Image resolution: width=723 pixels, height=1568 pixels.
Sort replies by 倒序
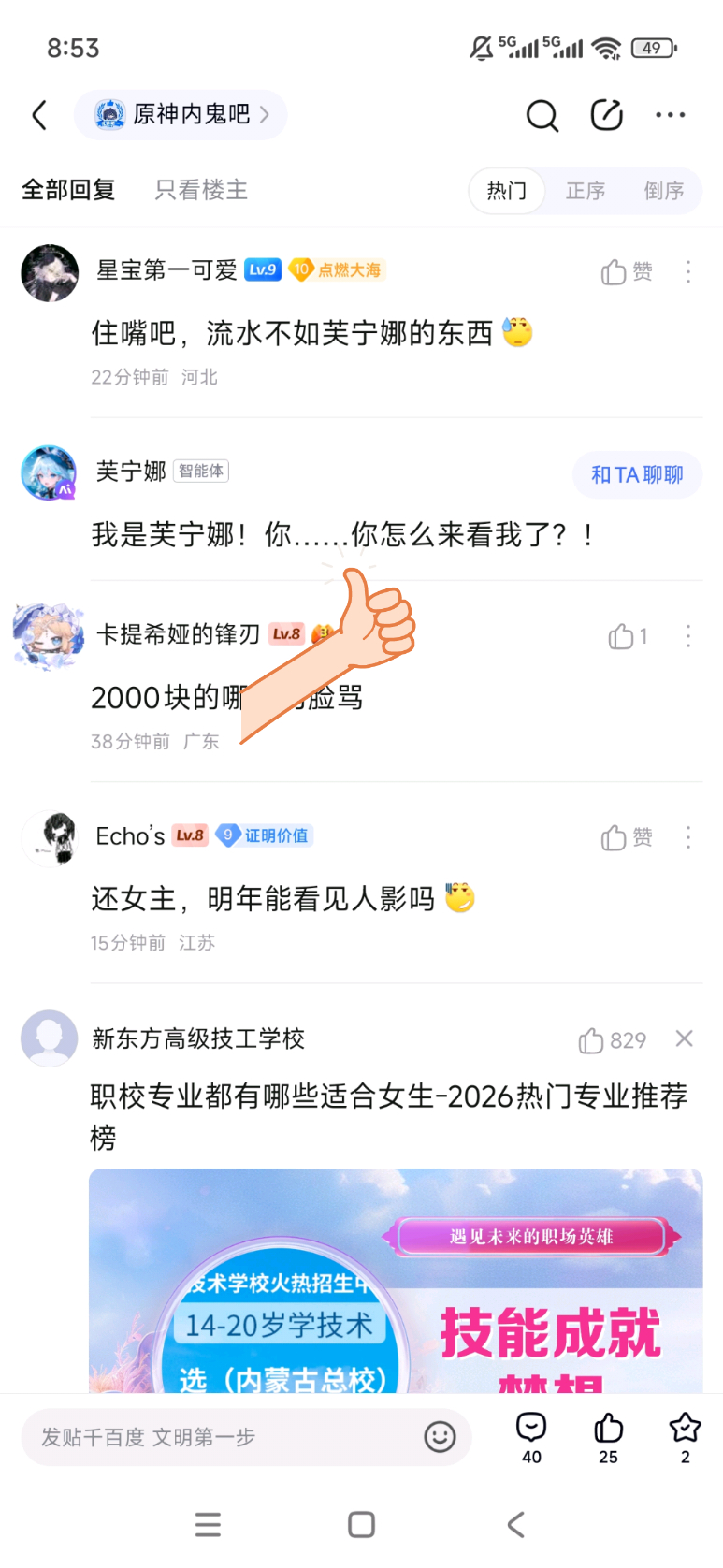[663, 191]
